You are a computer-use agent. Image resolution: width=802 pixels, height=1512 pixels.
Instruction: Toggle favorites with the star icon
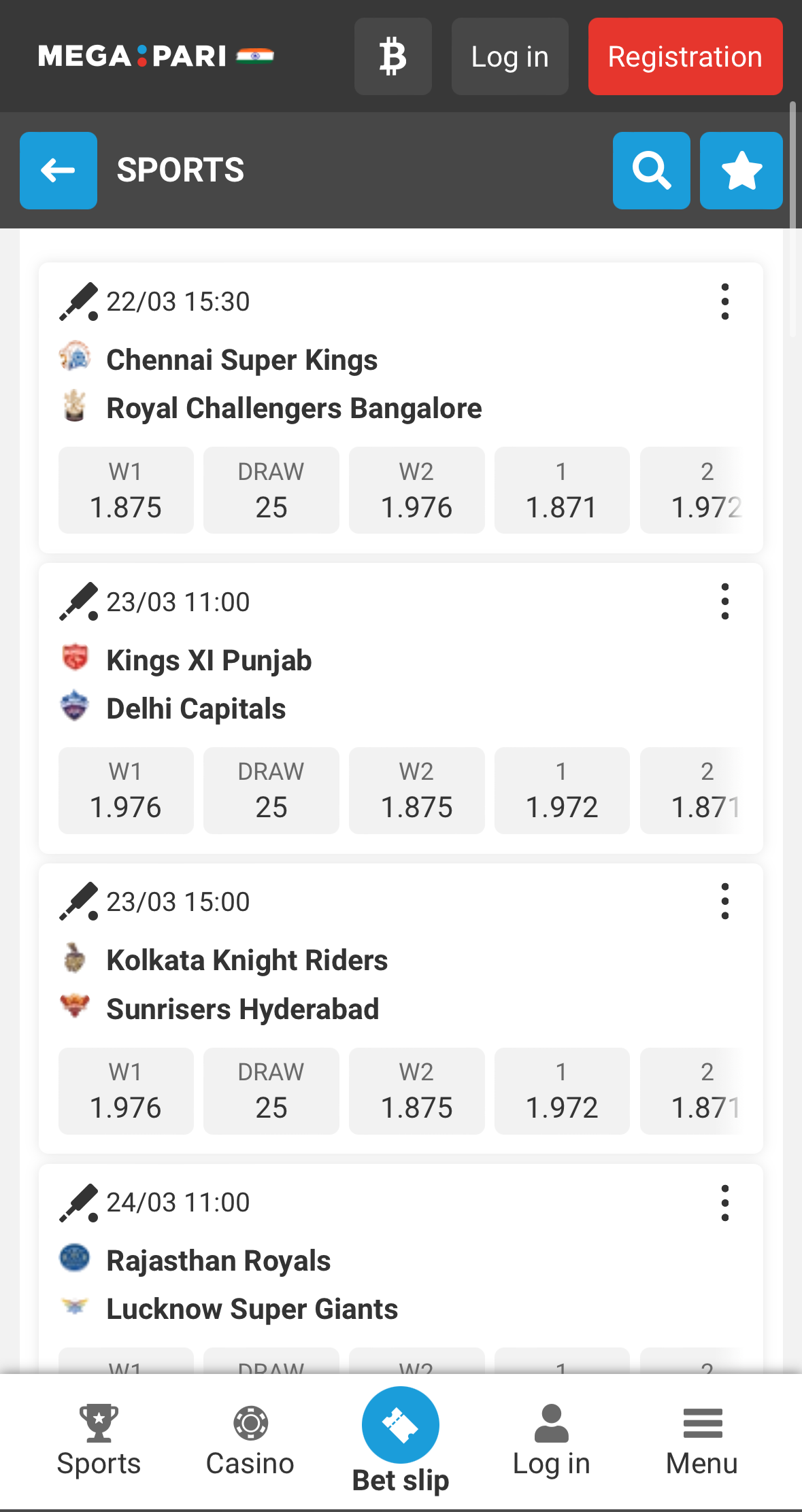741,171
